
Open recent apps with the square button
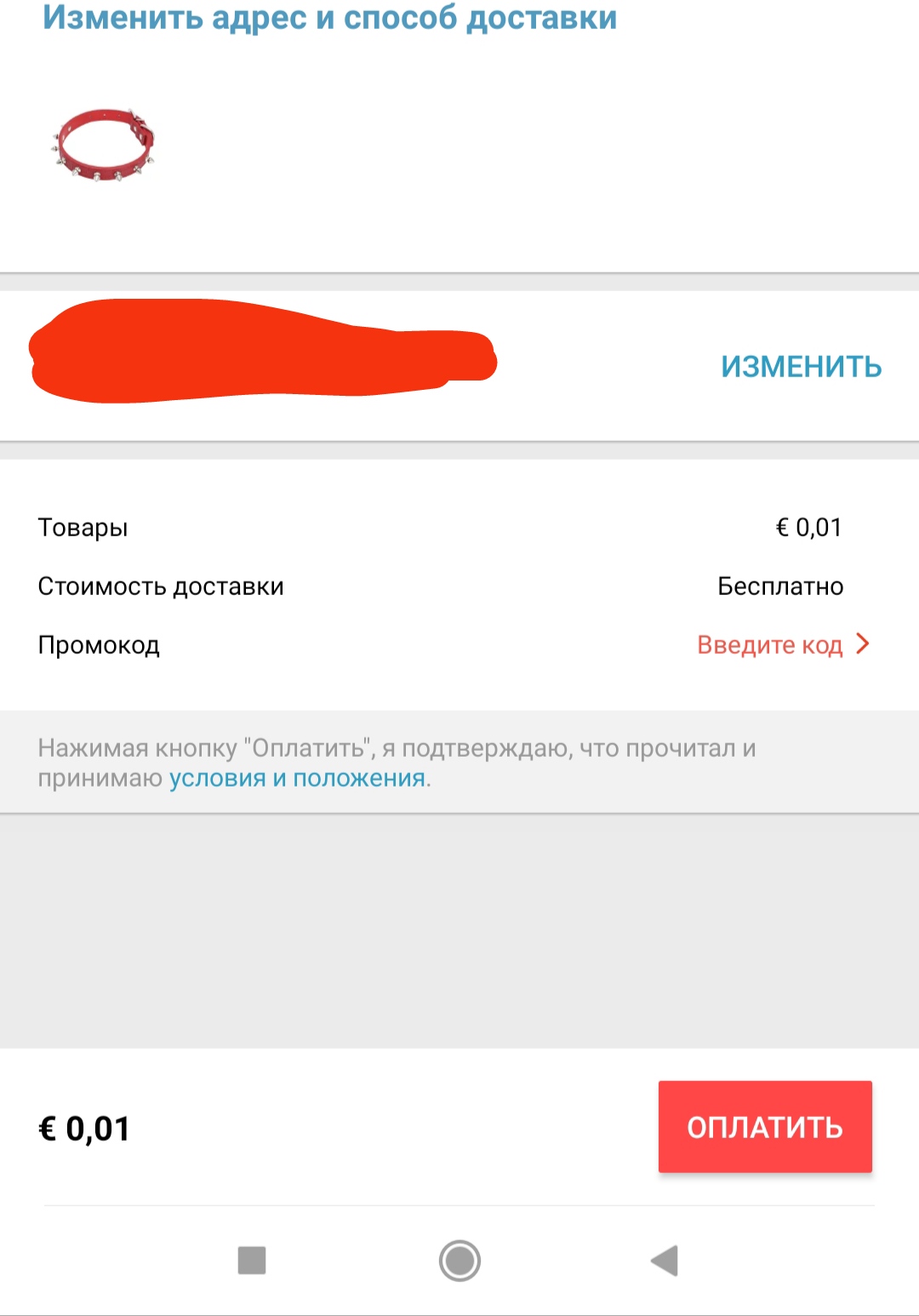click(252, 1260)
